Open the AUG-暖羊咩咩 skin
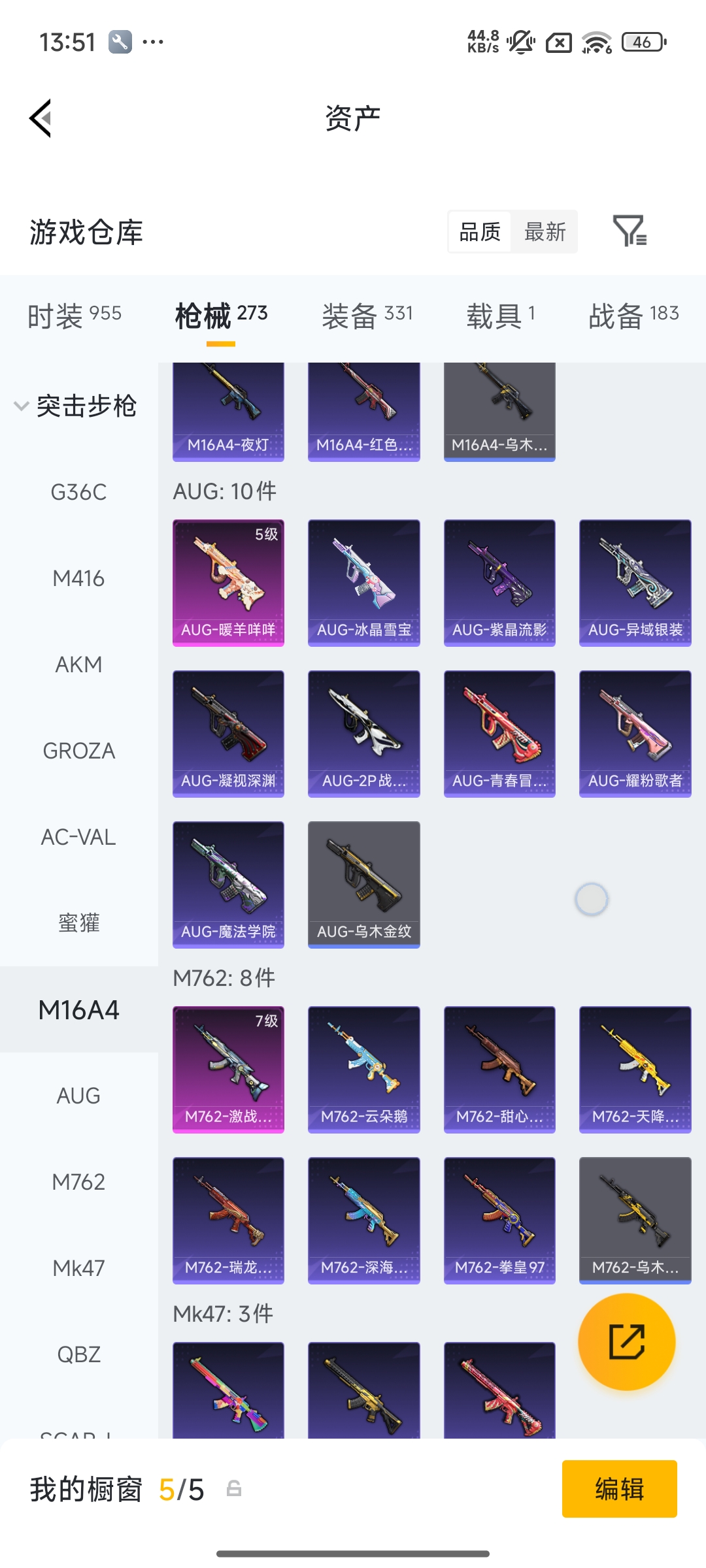The image size is (706, 1568). pyautogui.click(x=228, y=582)
